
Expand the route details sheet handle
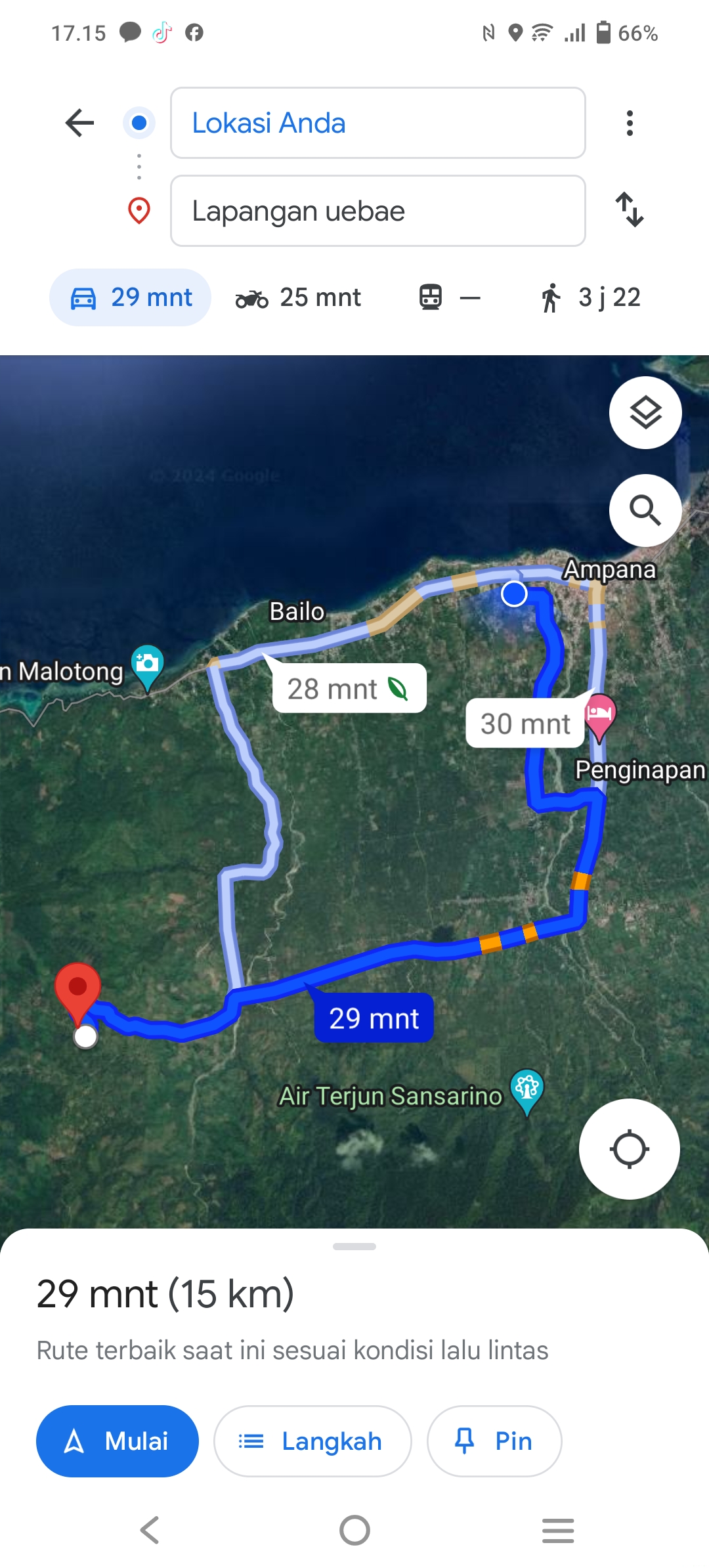point(354,1246)
